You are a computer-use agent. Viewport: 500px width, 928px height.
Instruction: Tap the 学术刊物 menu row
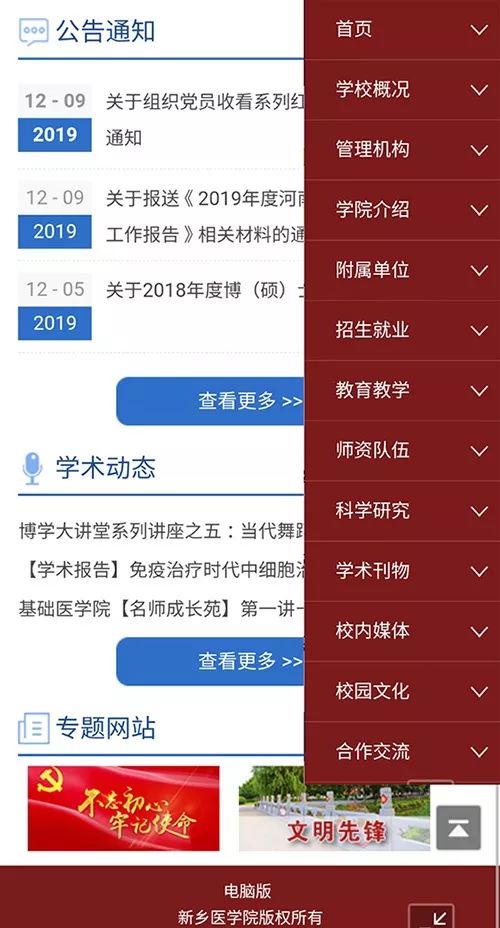click(402, 571)
